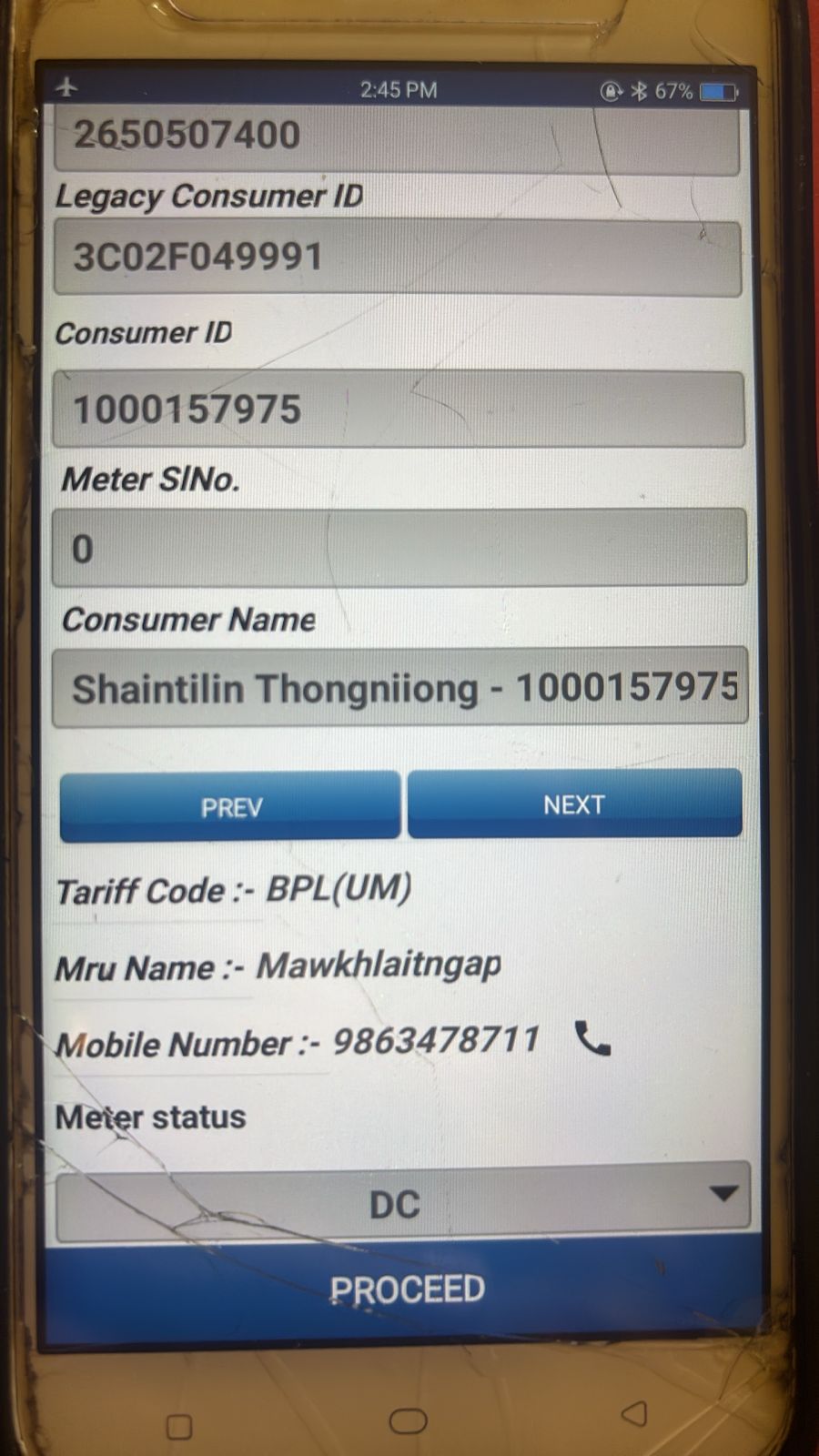Select the Legacy Consumer ID field
Viewport: 819px width, 1456px height.
tap(398, 258)
